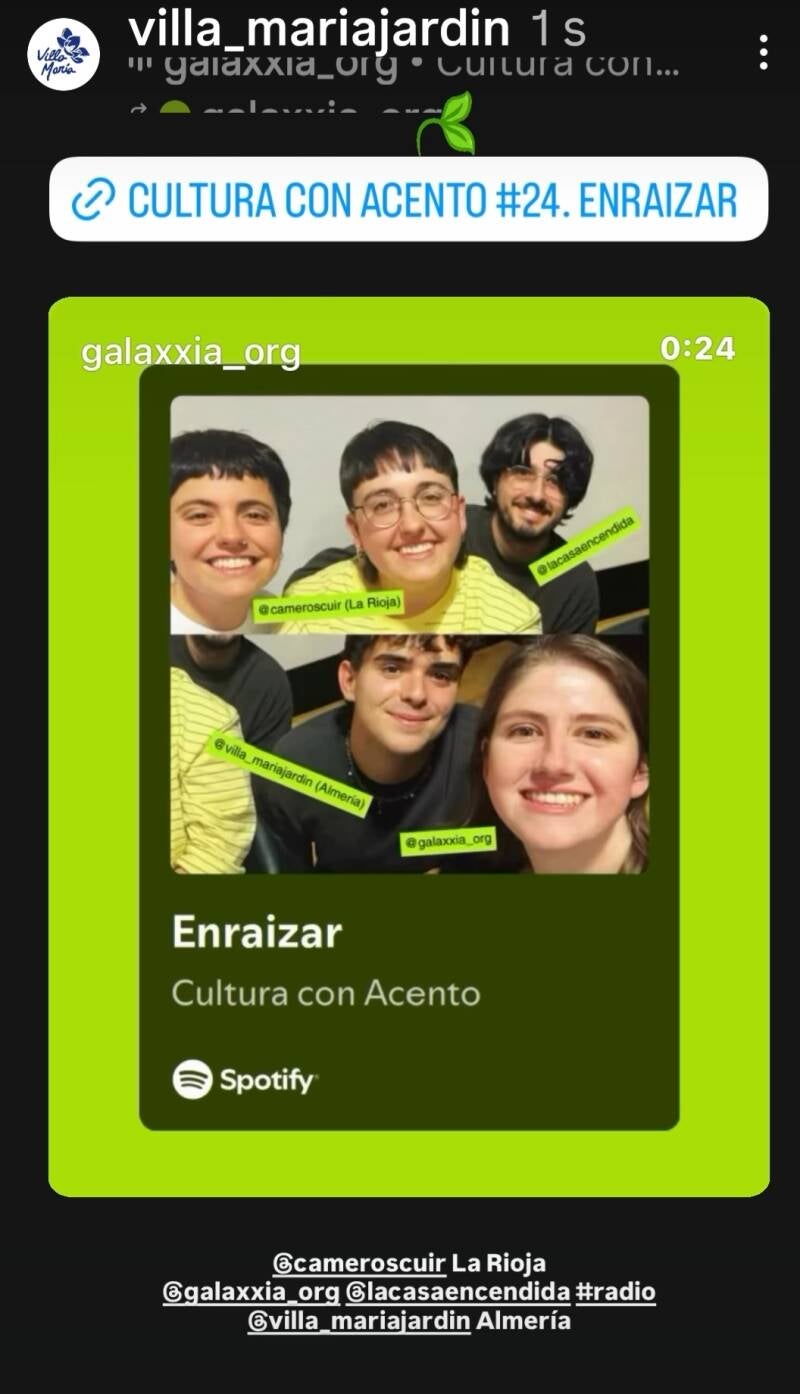Open the villa_mariajardin profile picture
The width and height of the screenshot is (800, 1394).
(63, 54)
